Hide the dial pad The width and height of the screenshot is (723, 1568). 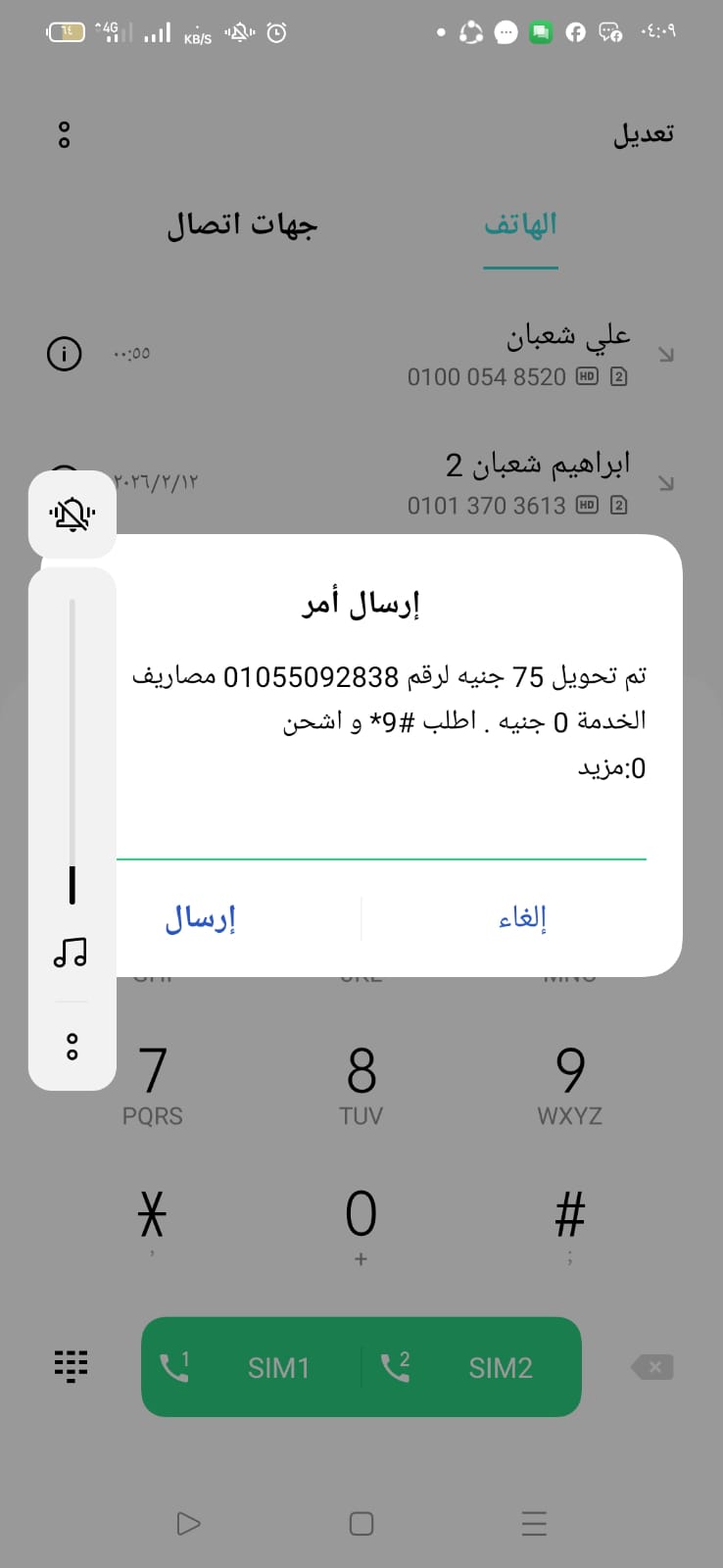71,1366
